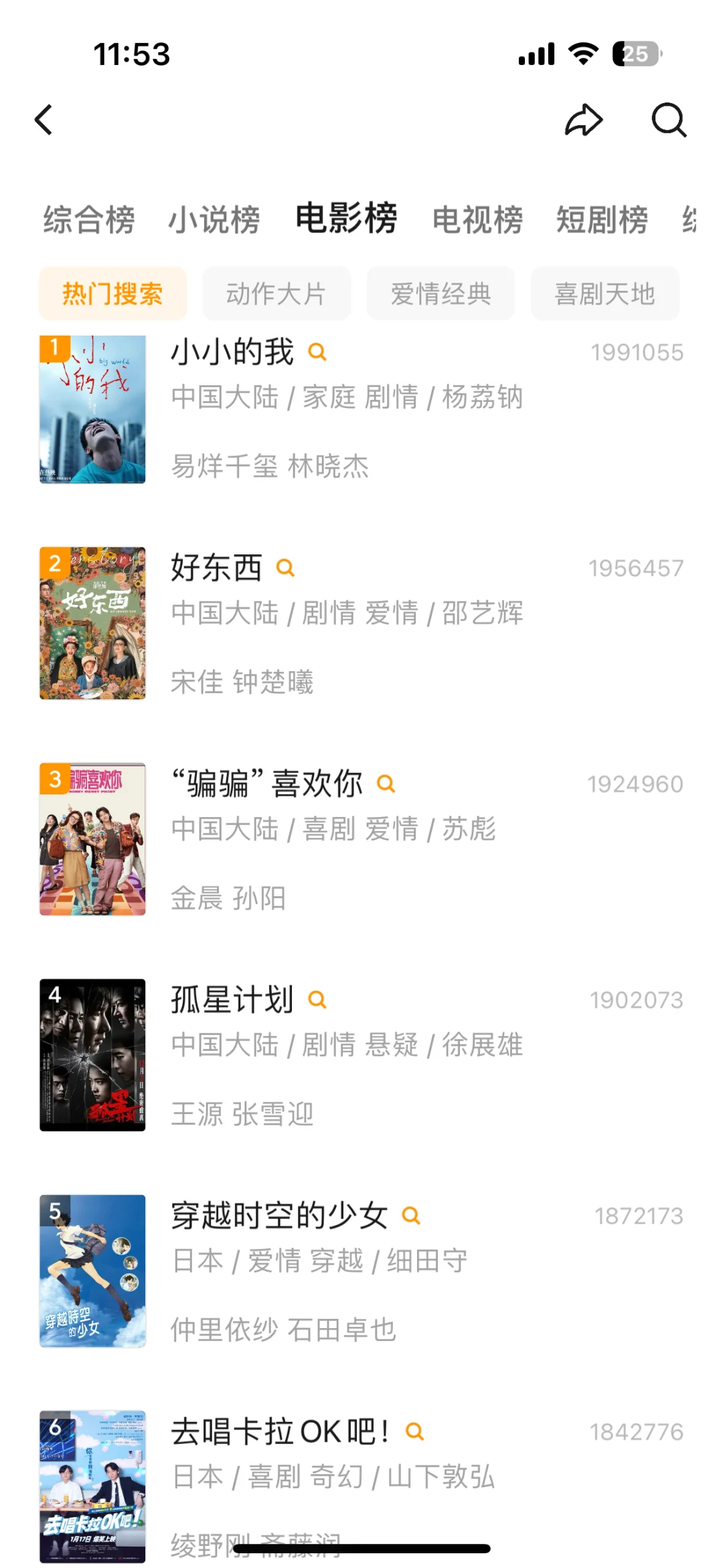The height and width of the screenshot is (1568, 723).
Task: Filter by 爱情经典
Action: [440, 293]
